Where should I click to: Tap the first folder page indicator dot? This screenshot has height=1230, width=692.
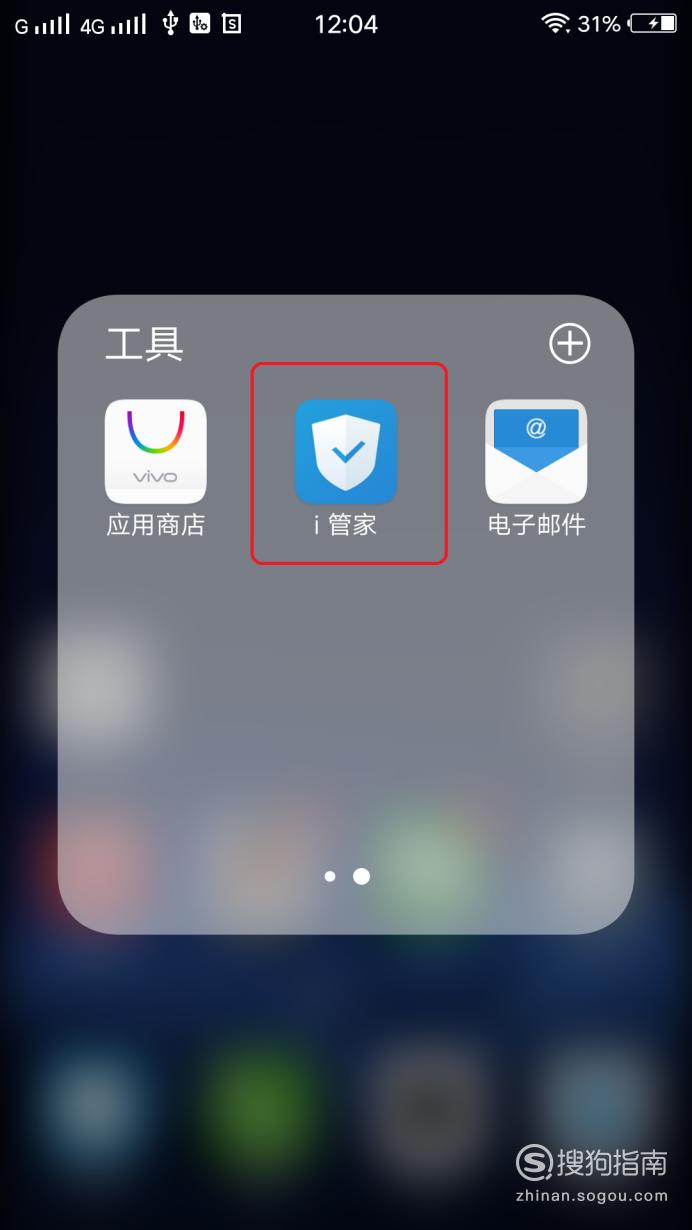tap(330, 876)
